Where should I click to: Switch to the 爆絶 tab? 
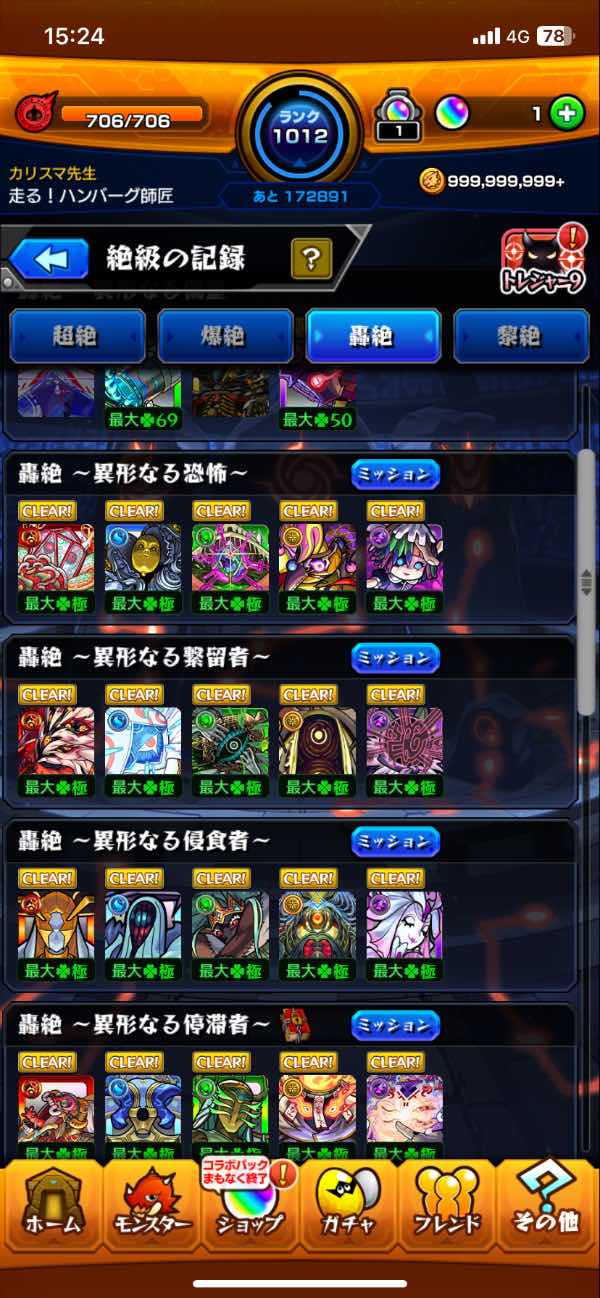(x=226, y=335)
